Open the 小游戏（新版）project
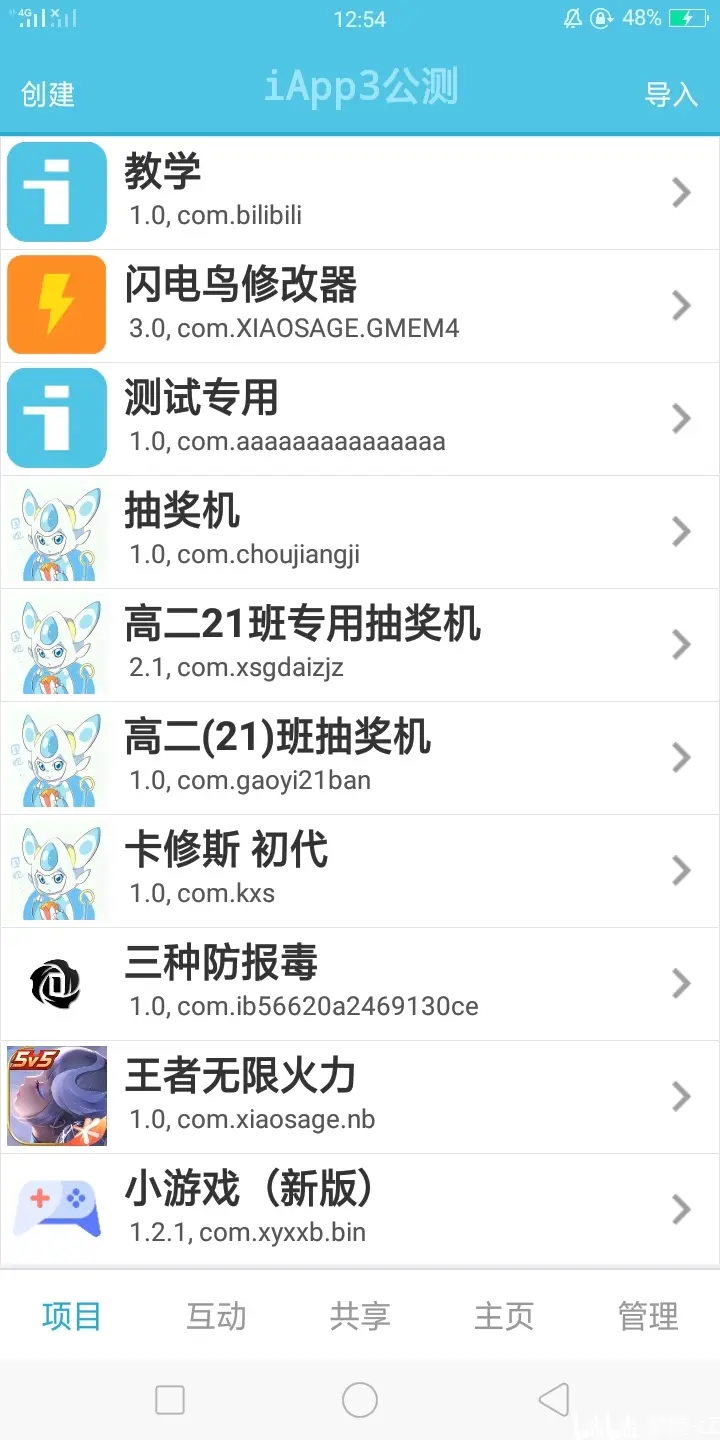The image size is (720, 1440). coord(360,1209)
